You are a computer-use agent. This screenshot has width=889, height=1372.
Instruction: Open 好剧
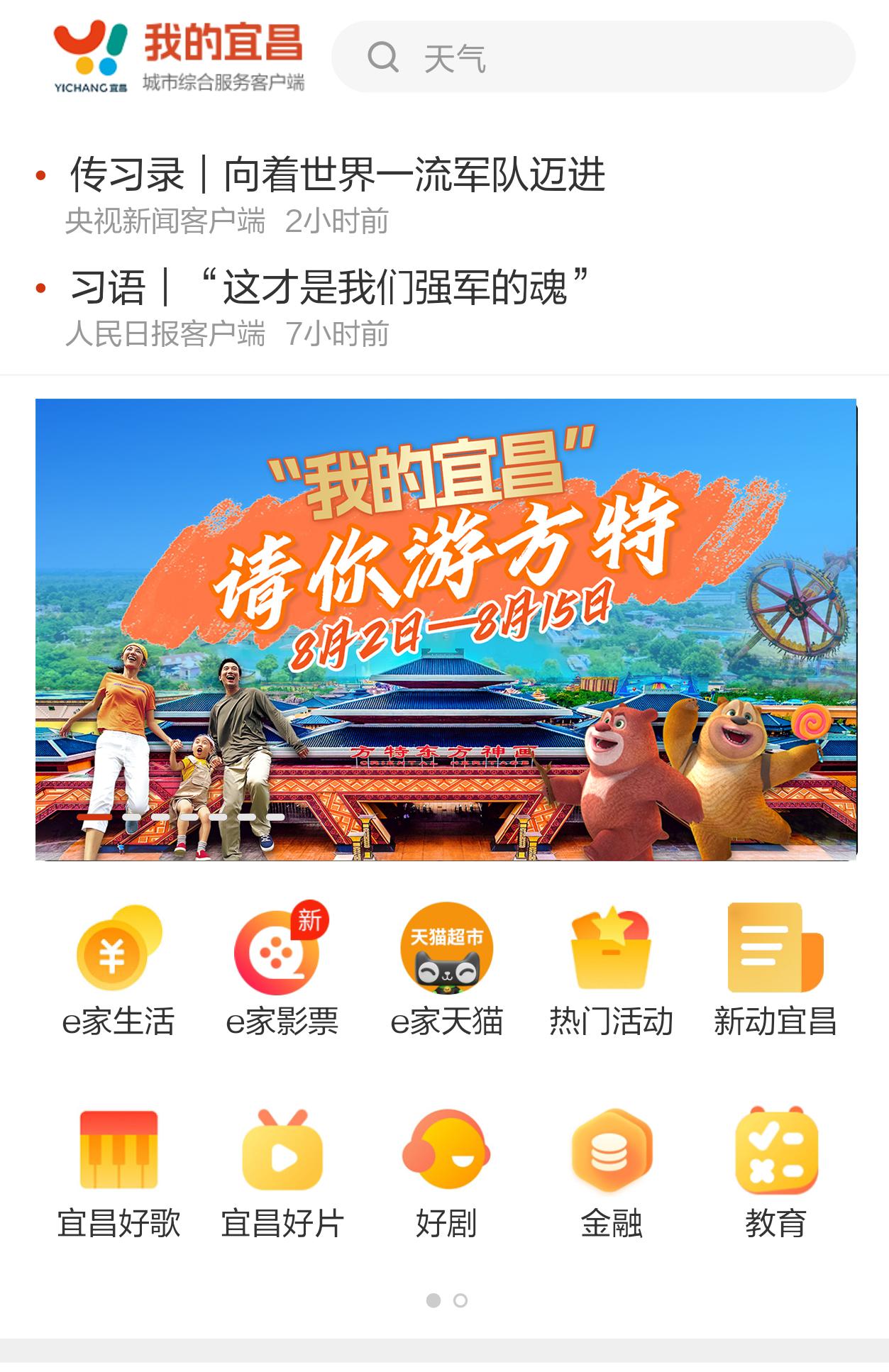(446, 1172)
